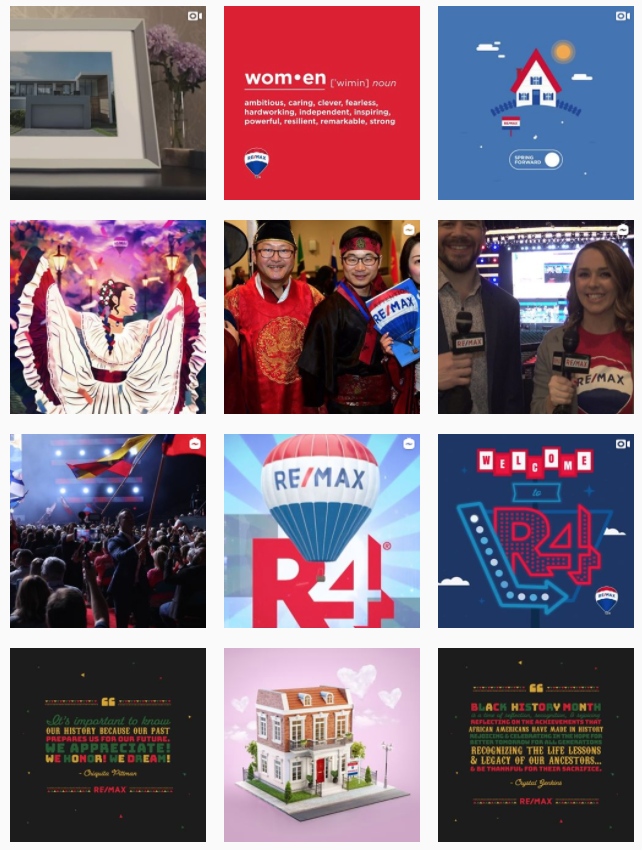Open the 3D brick house on pink background
This screenshot has width=642, height=850.
[321, 745]
